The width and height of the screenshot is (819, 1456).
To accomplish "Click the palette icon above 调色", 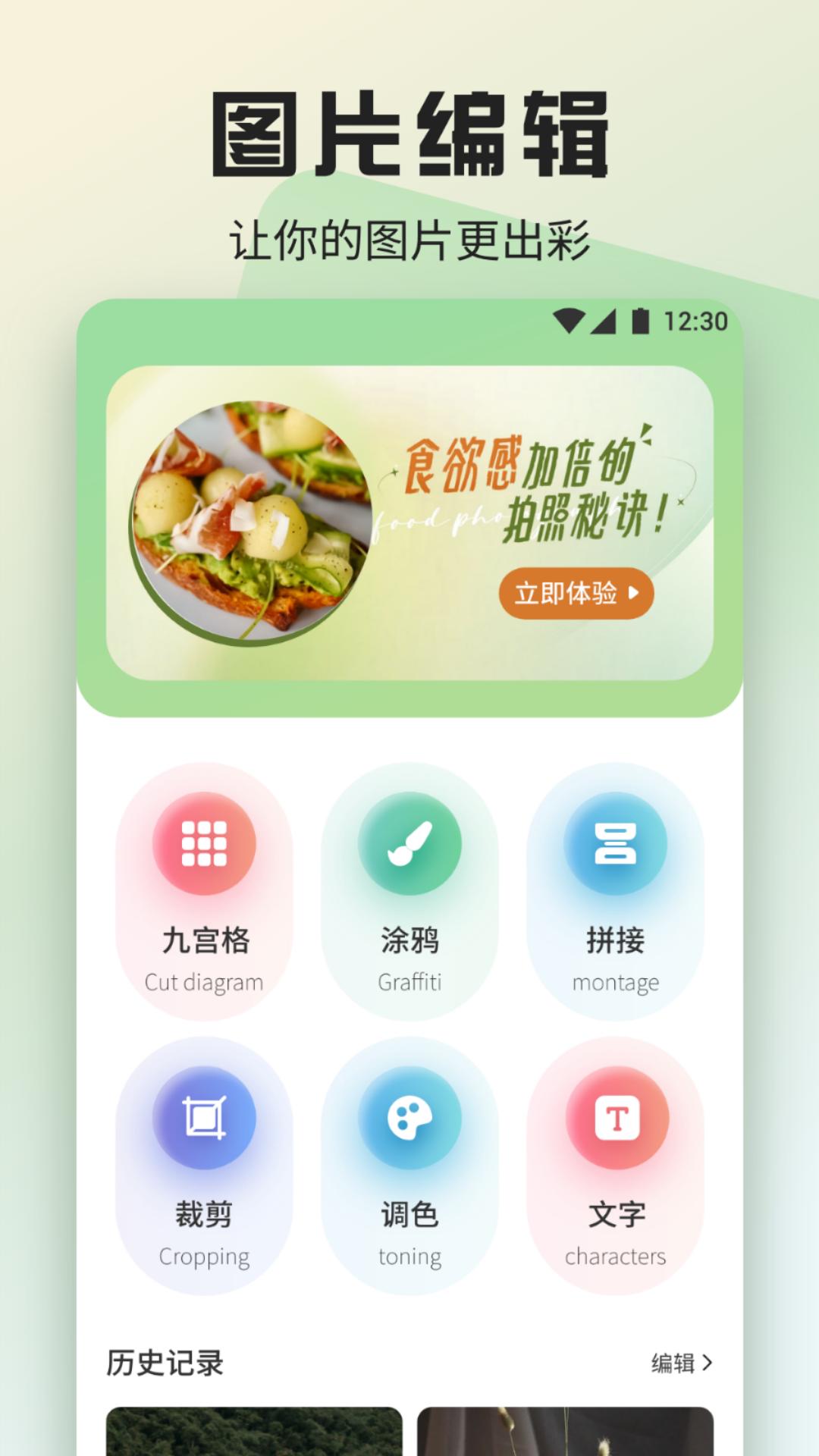I will (409, 1115).
